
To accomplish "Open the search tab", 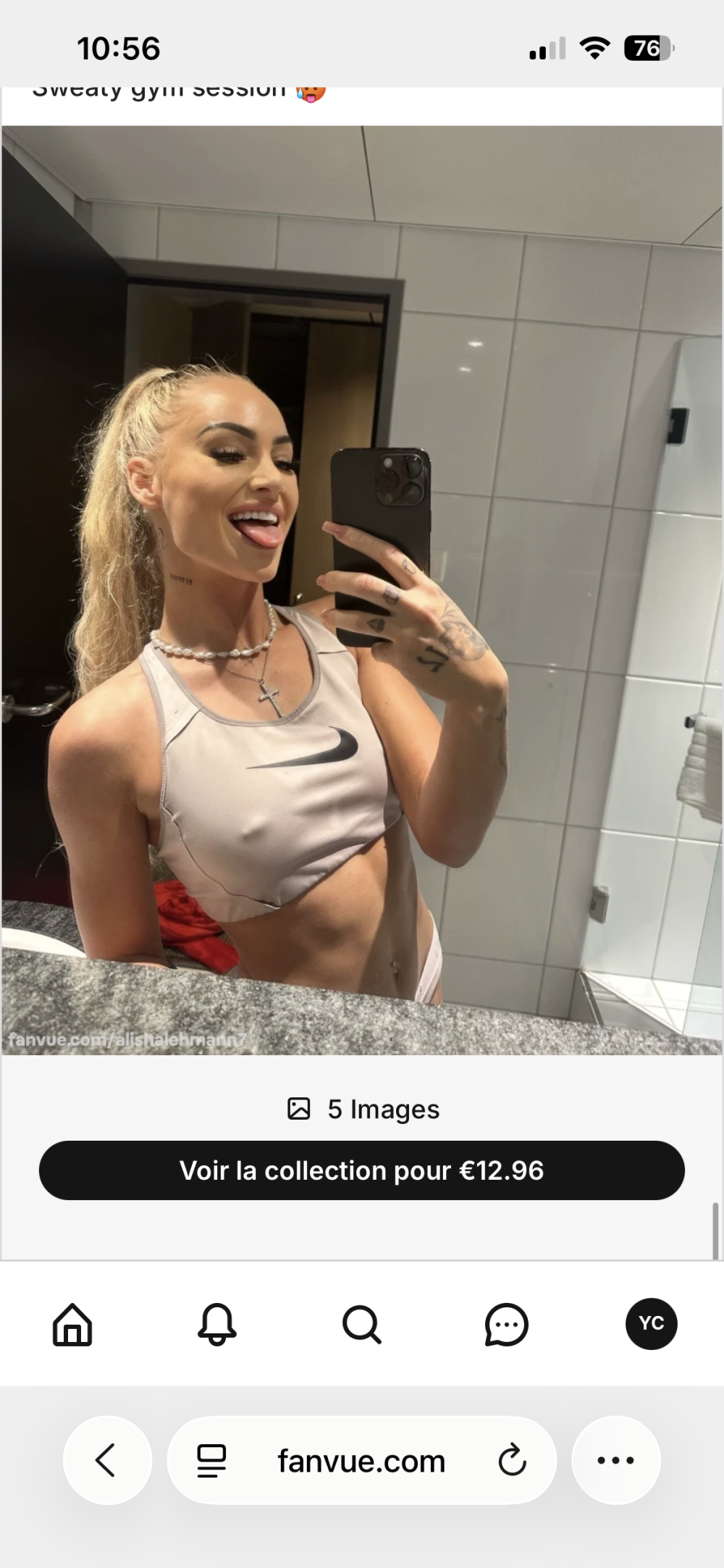I will 361,1324.
